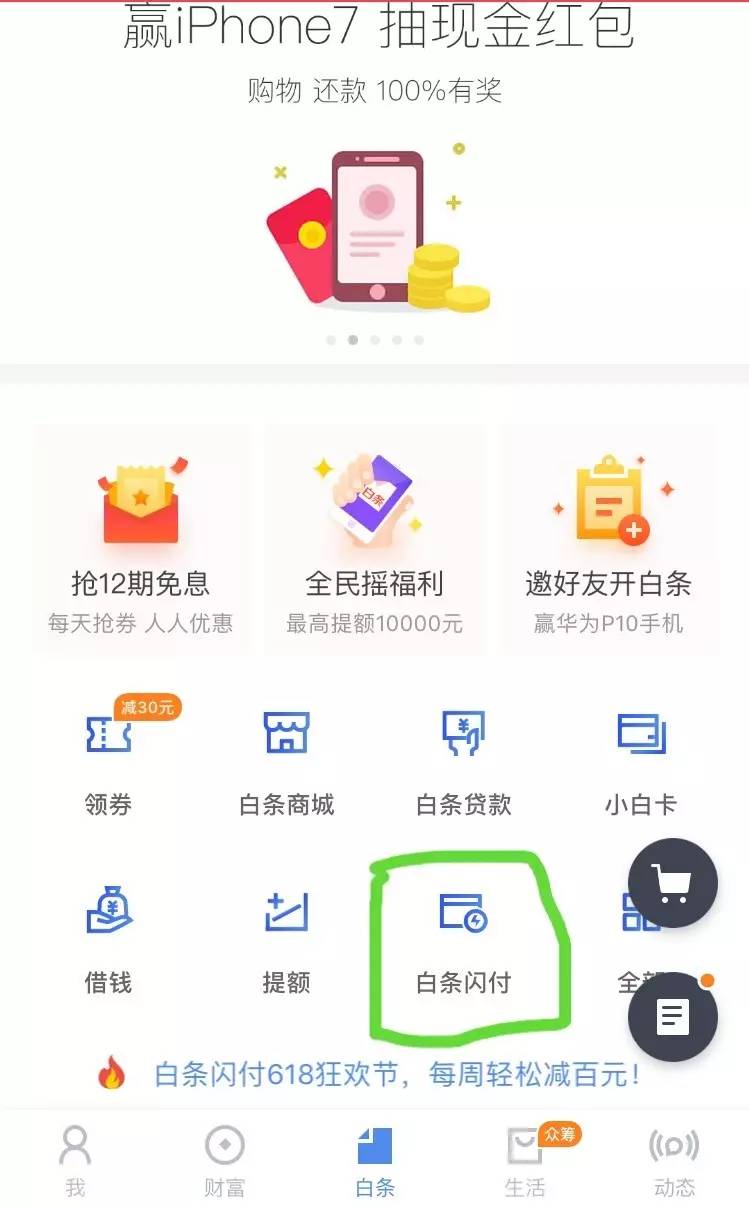Viewport: 749px width, 1208px height.
Task: Go to 白条商城
Action: 286,758
